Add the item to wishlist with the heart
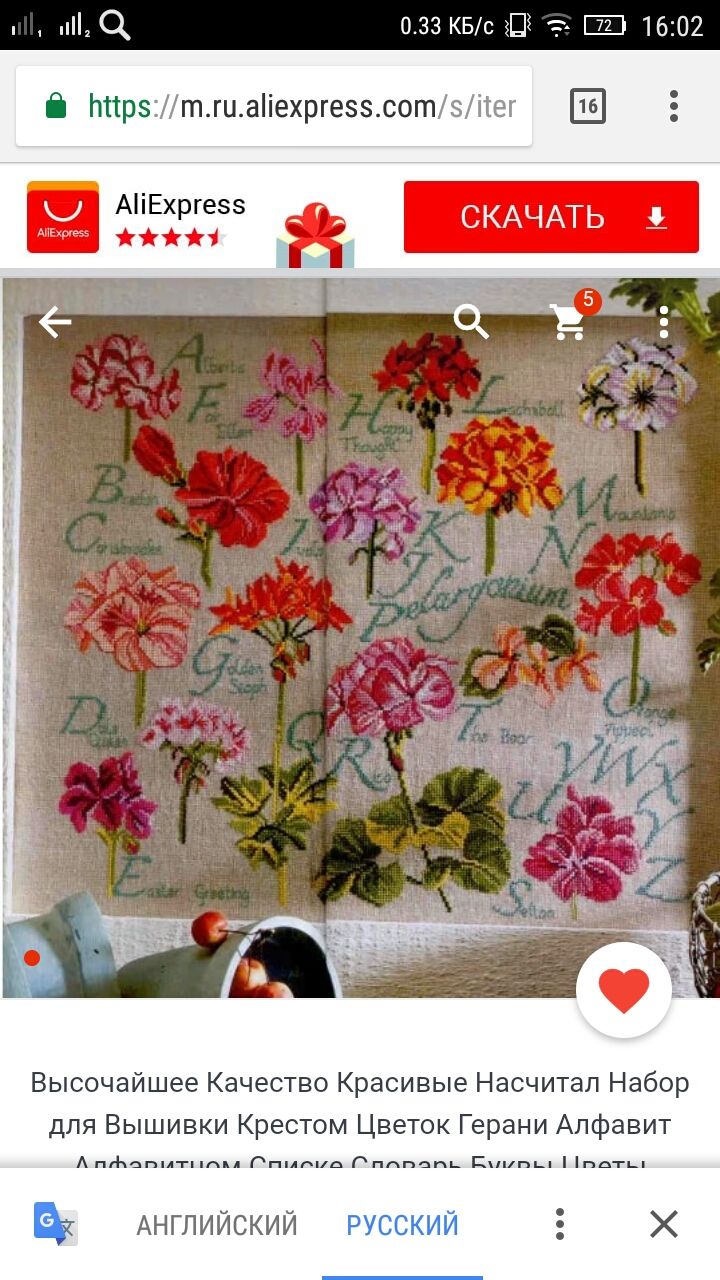The height and width of the screenshot is (1280, 720). (623, 990)
